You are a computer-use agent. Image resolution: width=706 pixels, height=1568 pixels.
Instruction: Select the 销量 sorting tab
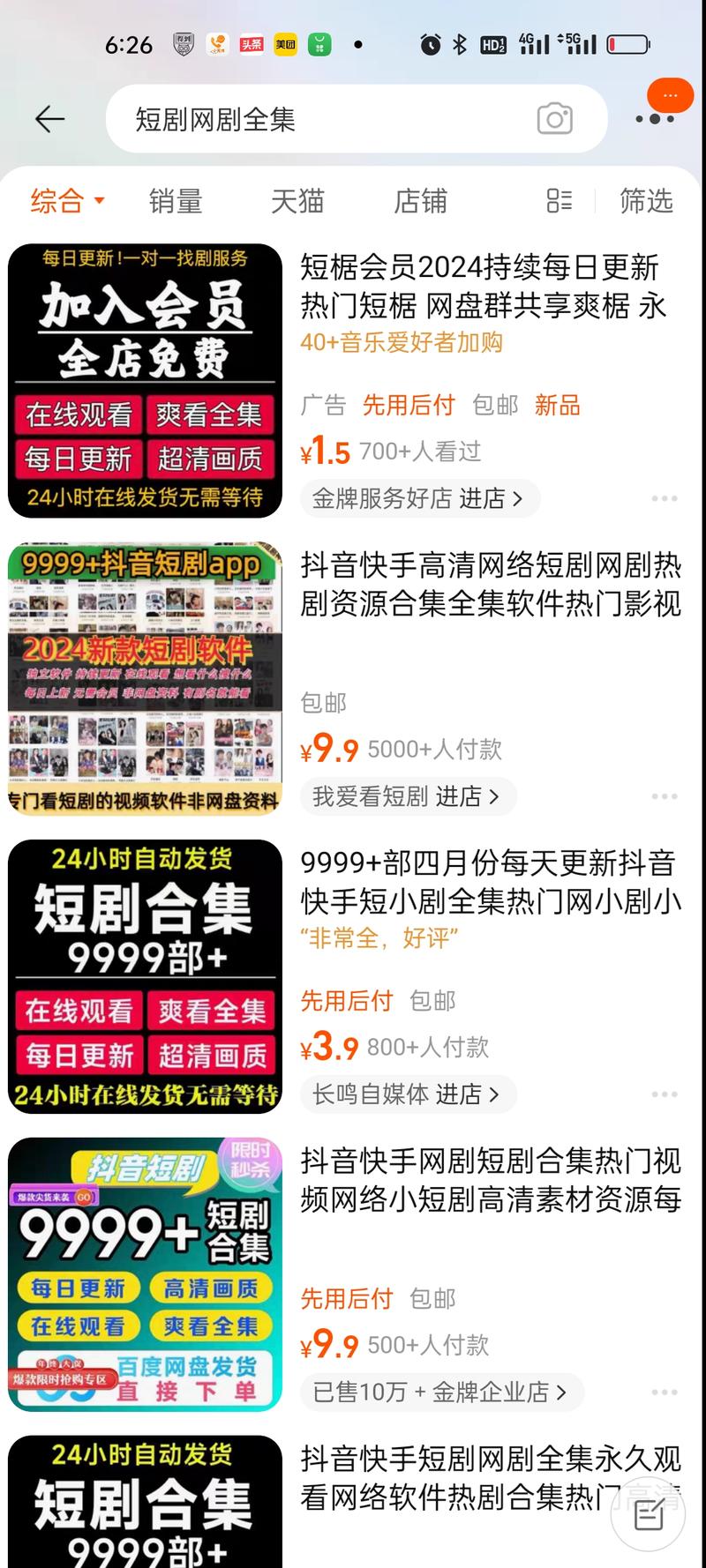coord(174,201)
